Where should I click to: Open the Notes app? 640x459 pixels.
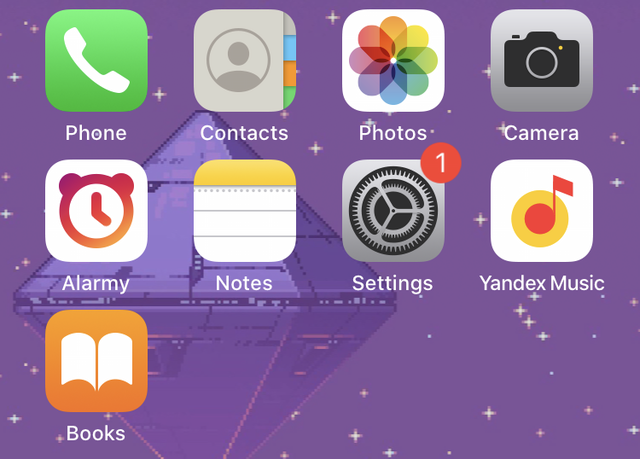coord(244,211)
